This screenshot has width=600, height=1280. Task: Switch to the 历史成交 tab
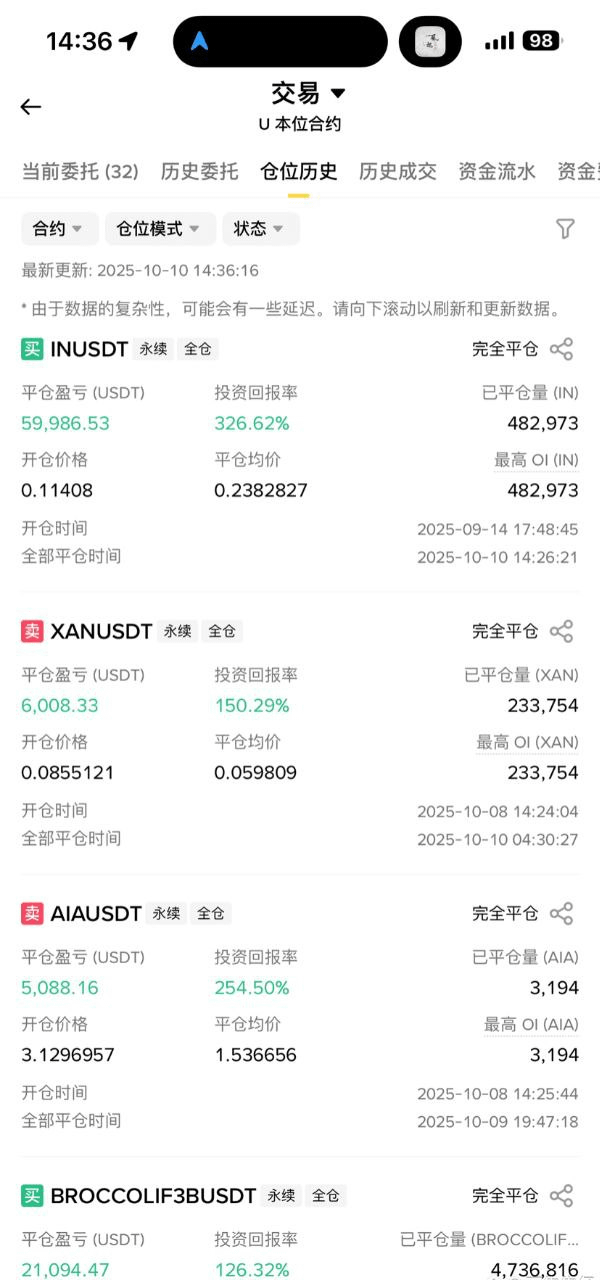[397, 171]
